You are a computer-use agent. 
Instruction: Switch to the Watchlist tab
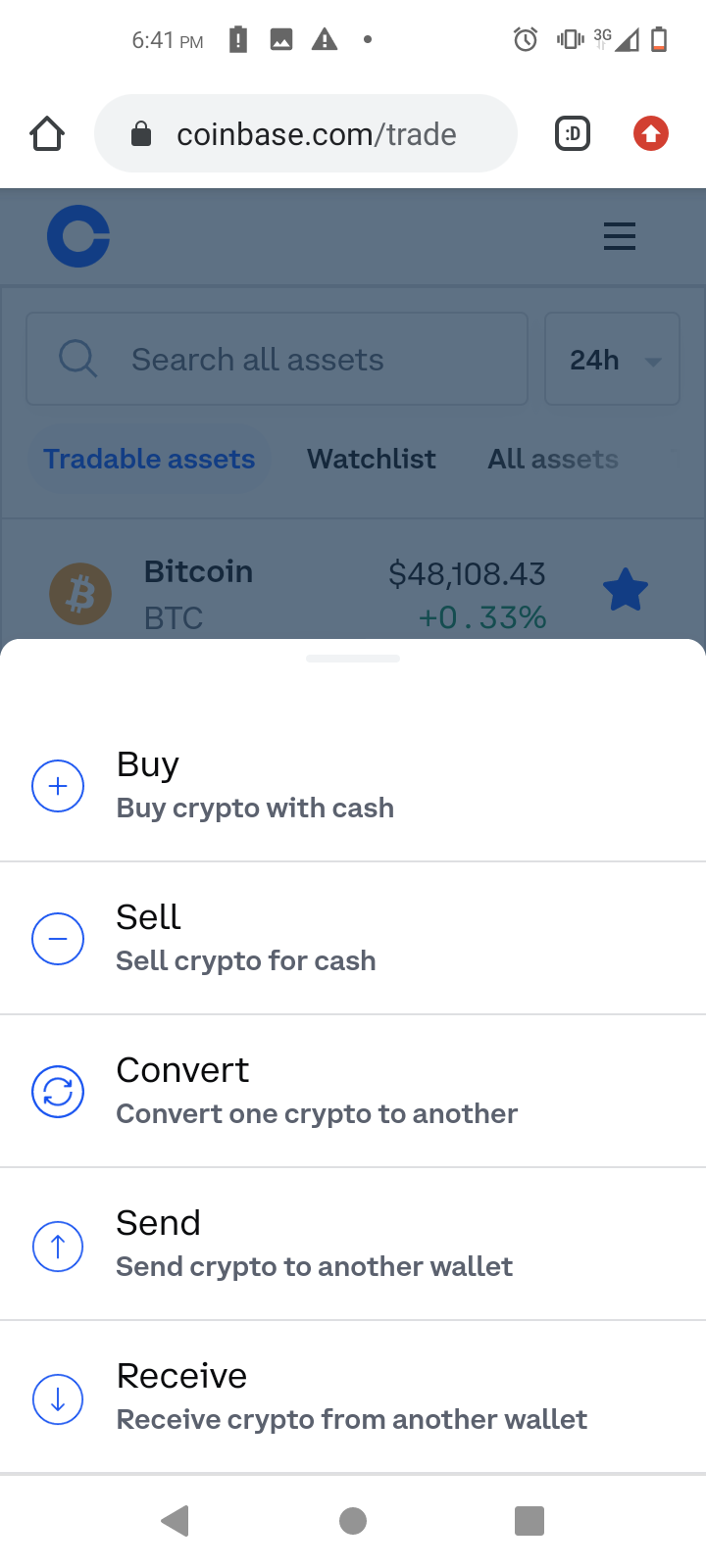371,459
